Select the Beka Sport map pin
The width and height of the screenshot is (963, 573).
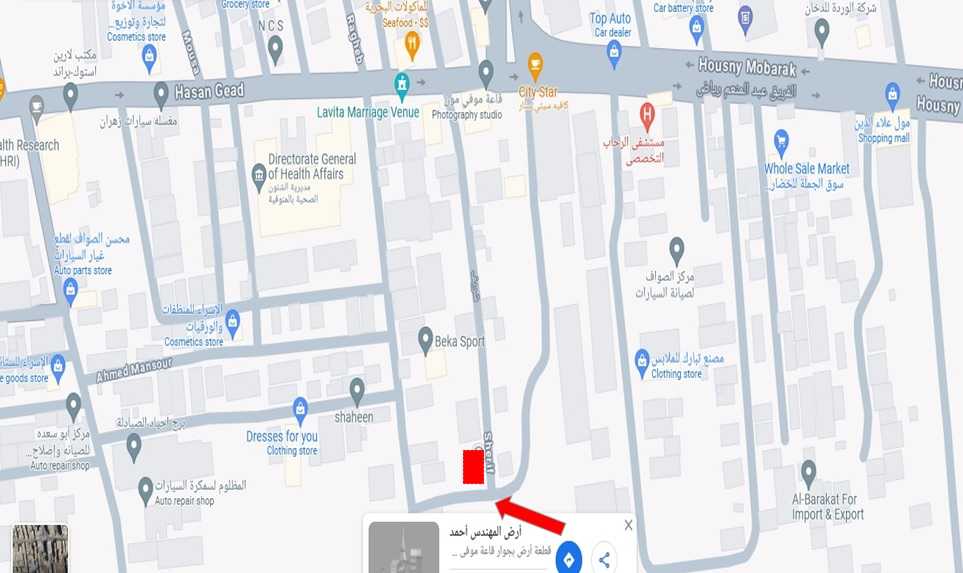426,337
